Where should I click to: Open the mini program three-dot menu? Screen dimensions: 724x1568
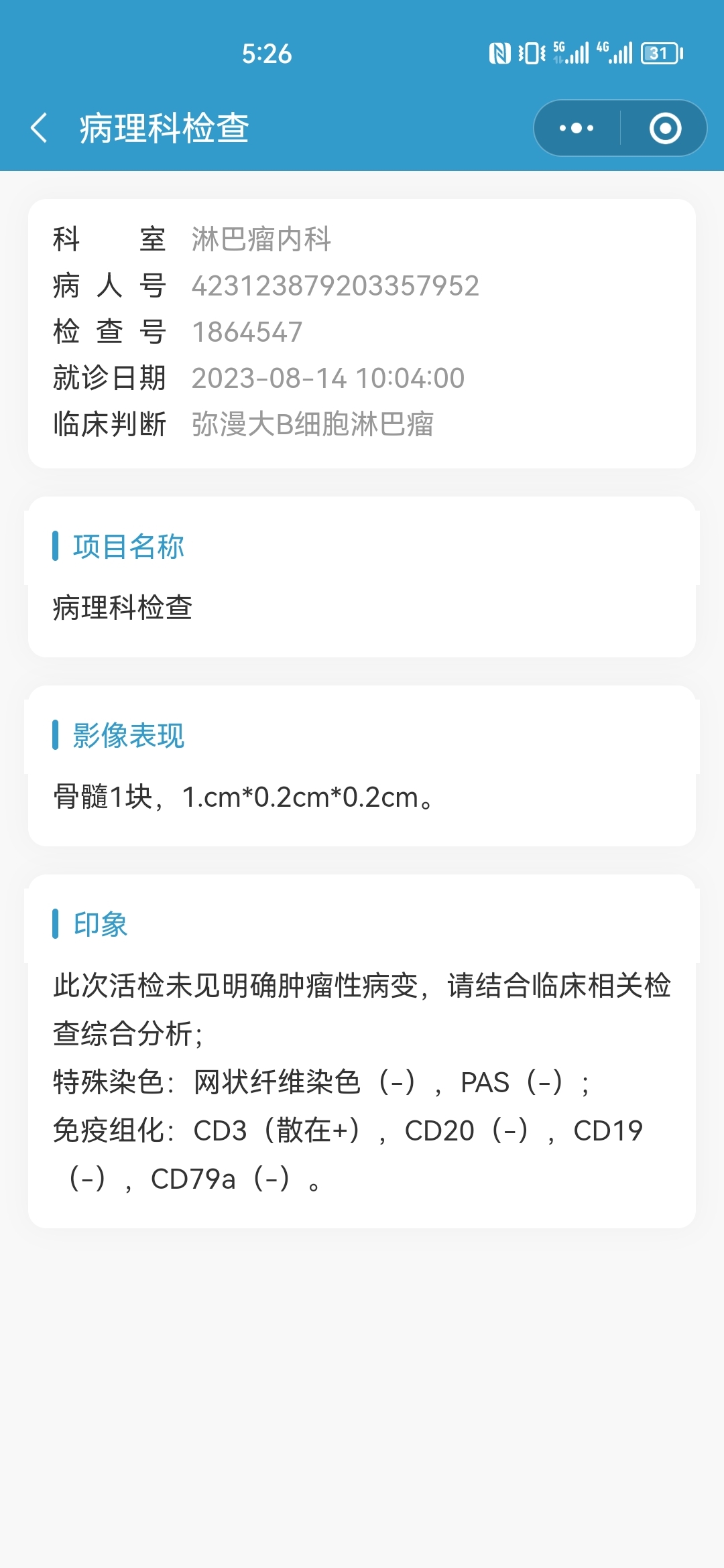(577, 128)
